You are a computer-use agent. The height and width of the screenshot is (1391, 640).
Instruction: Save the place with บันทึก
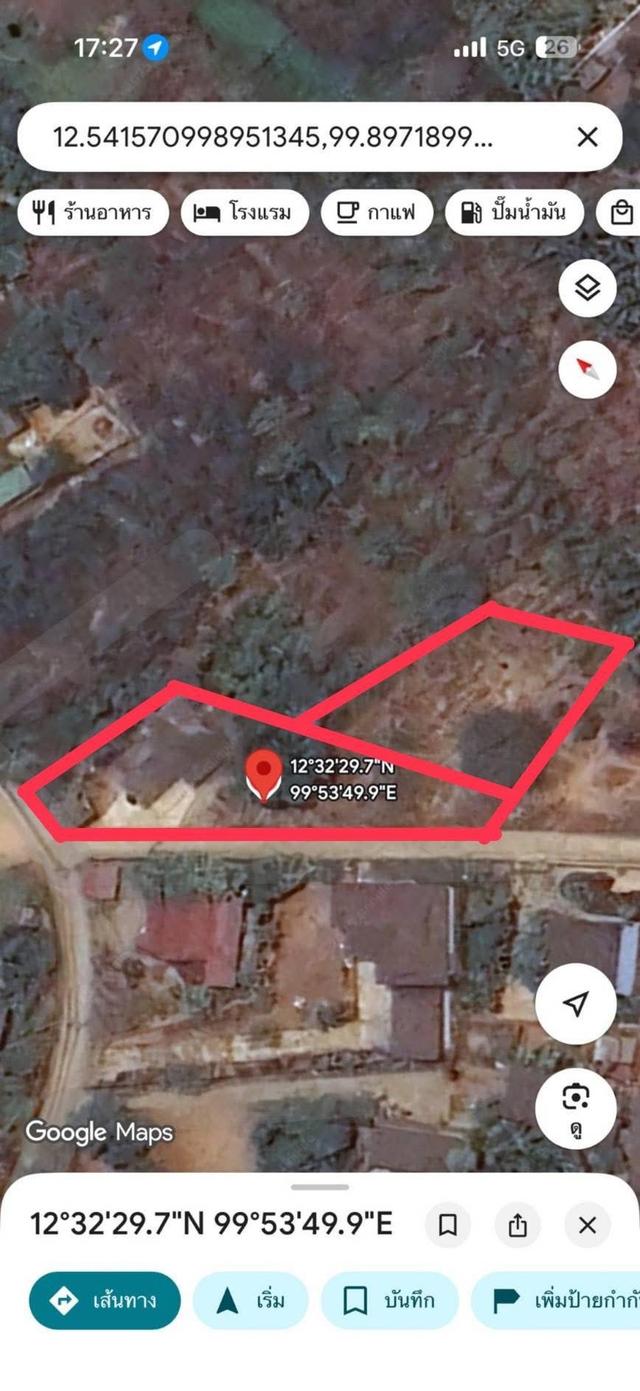click(x=389, y=1300)
